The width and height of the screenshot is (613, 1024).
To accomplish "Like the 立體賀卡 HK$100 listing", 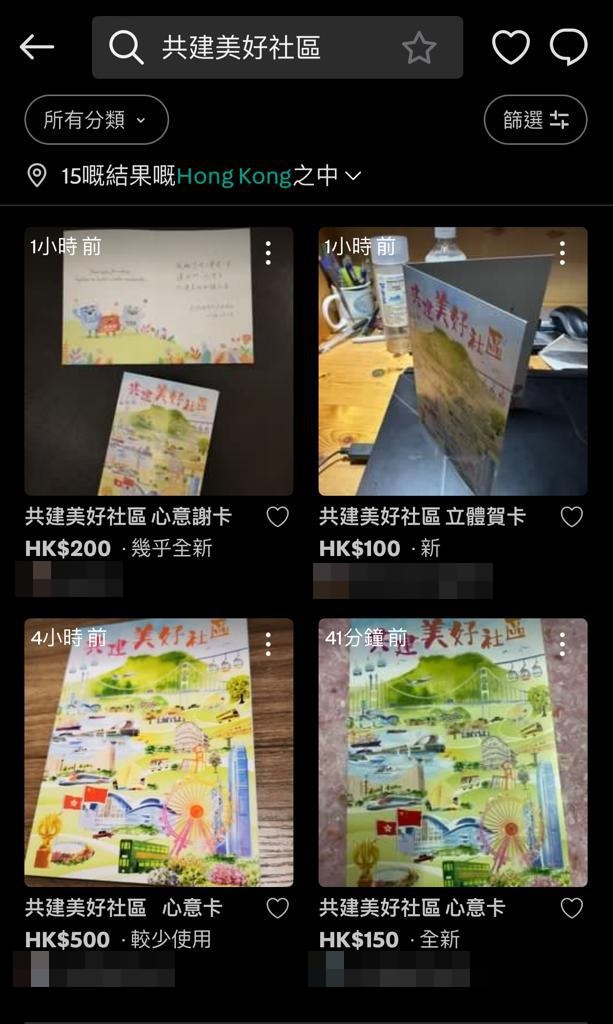I will (x=571, y=517).
